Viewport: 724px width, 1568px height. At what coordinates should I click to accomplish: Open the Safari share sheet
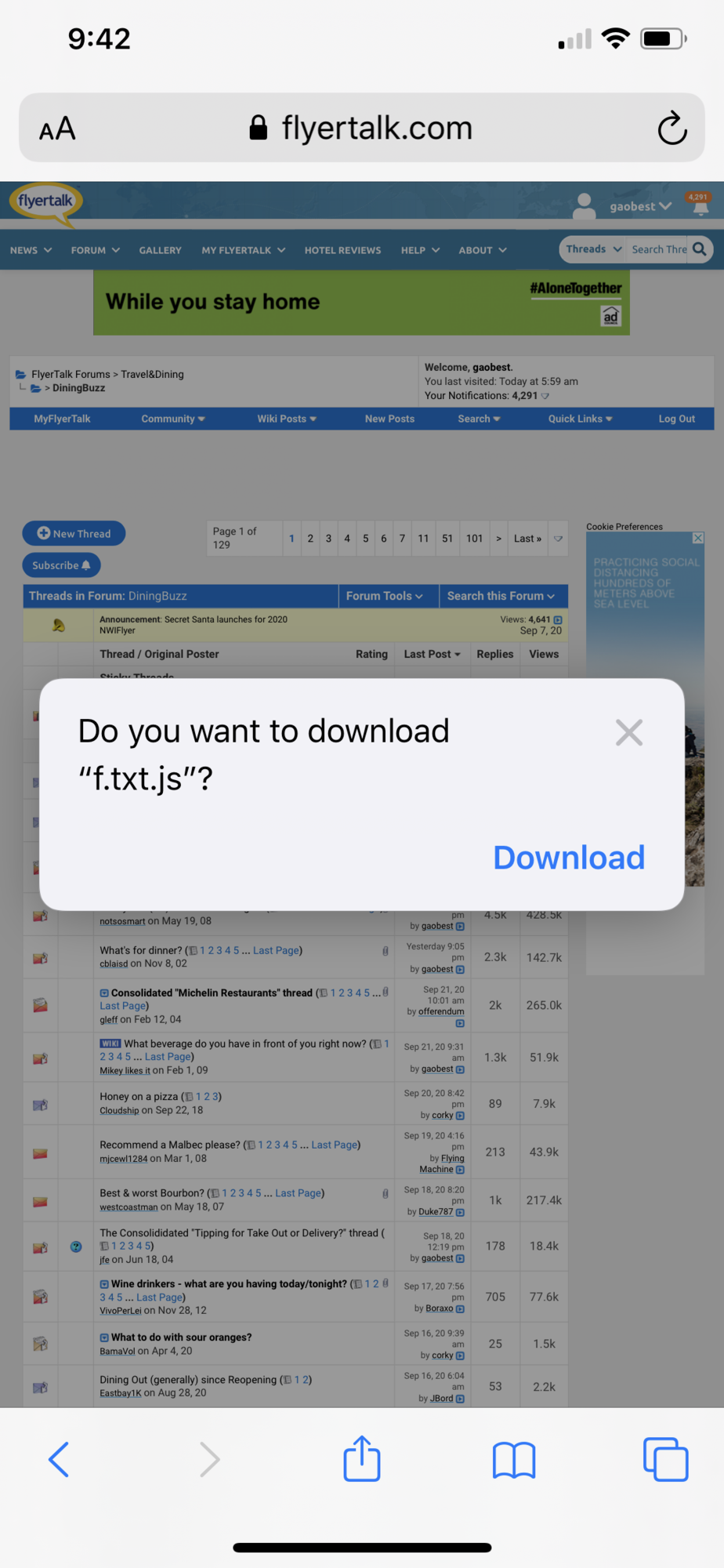tap(362, 1458)
